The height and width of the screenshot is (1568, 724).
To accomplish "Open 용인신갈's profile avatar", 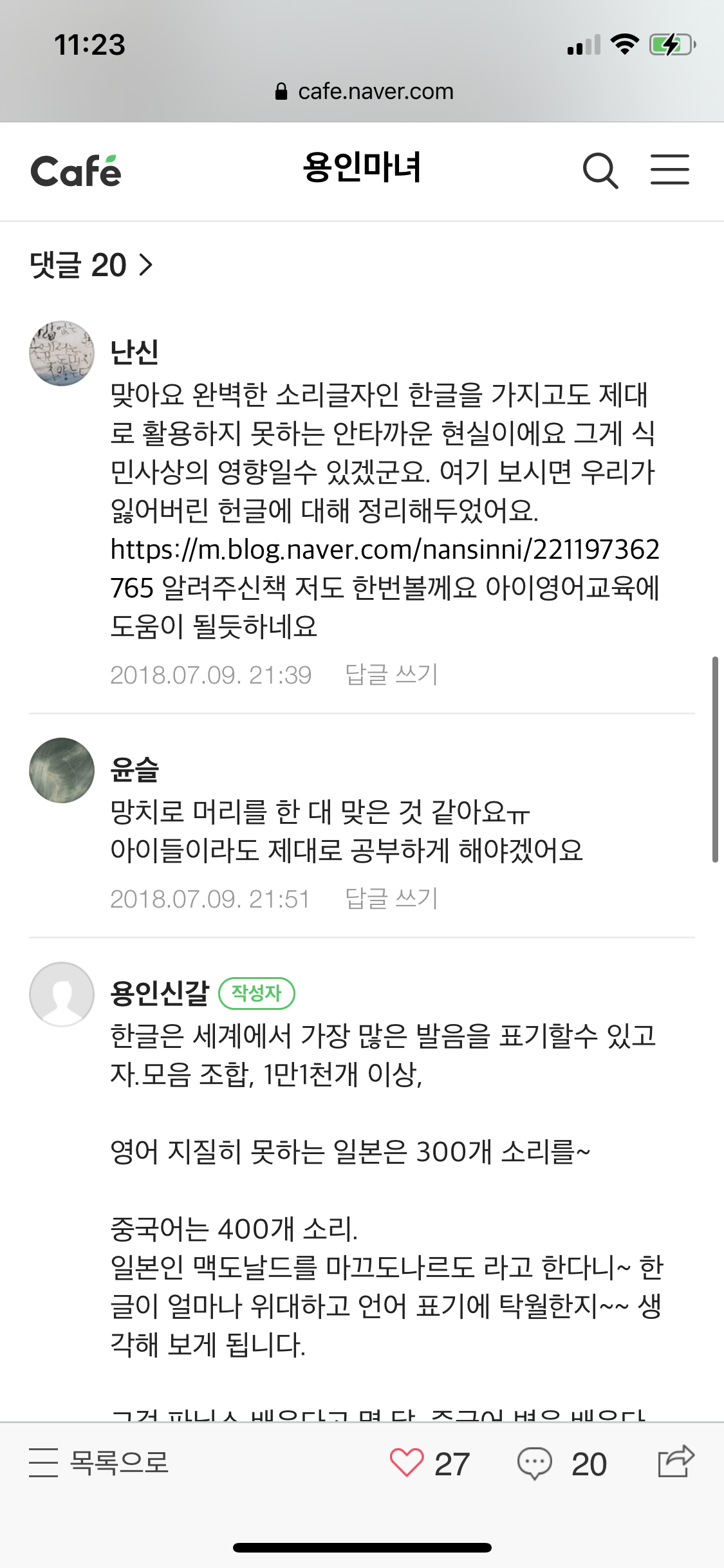I will click(62, 994).
